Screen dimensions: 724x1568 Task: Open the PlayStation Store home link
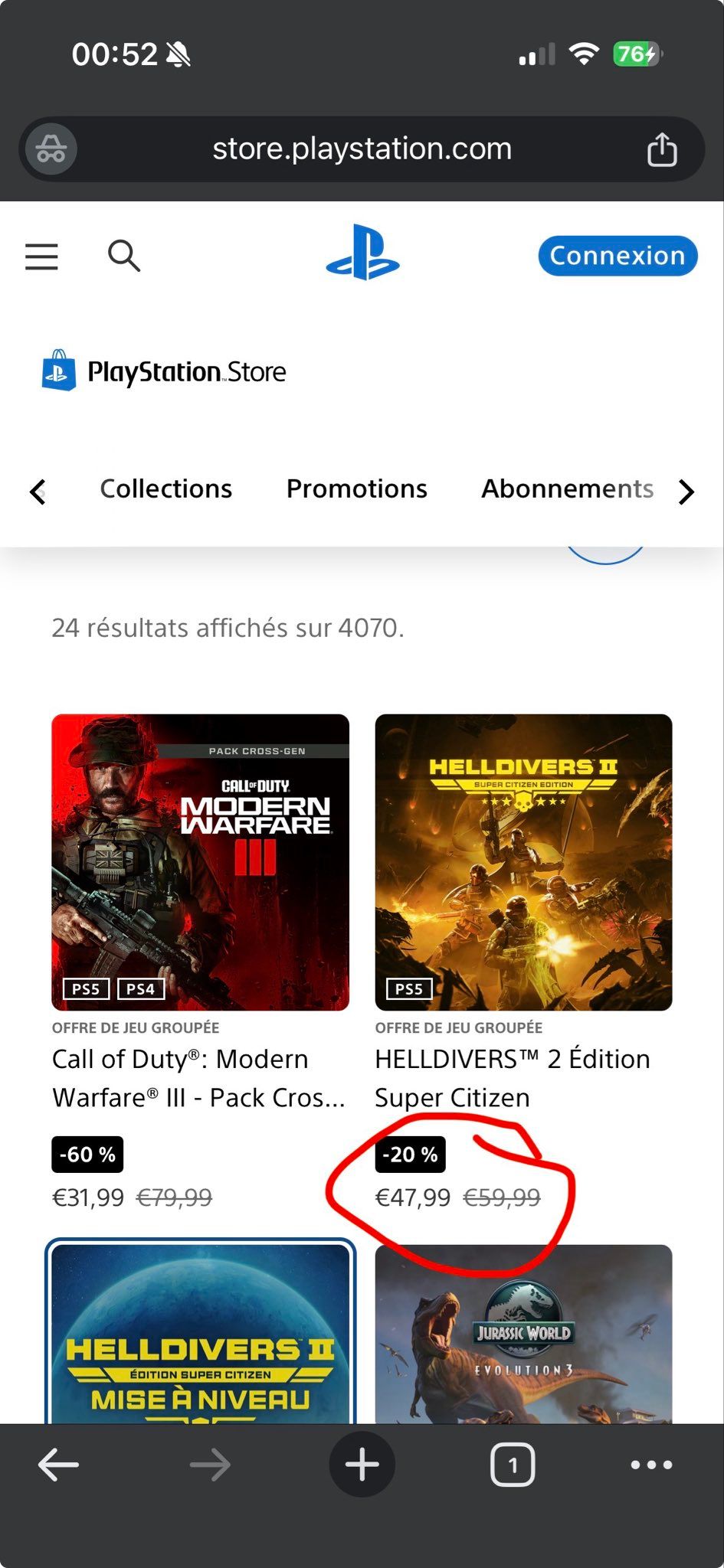(x=164, y=371)
